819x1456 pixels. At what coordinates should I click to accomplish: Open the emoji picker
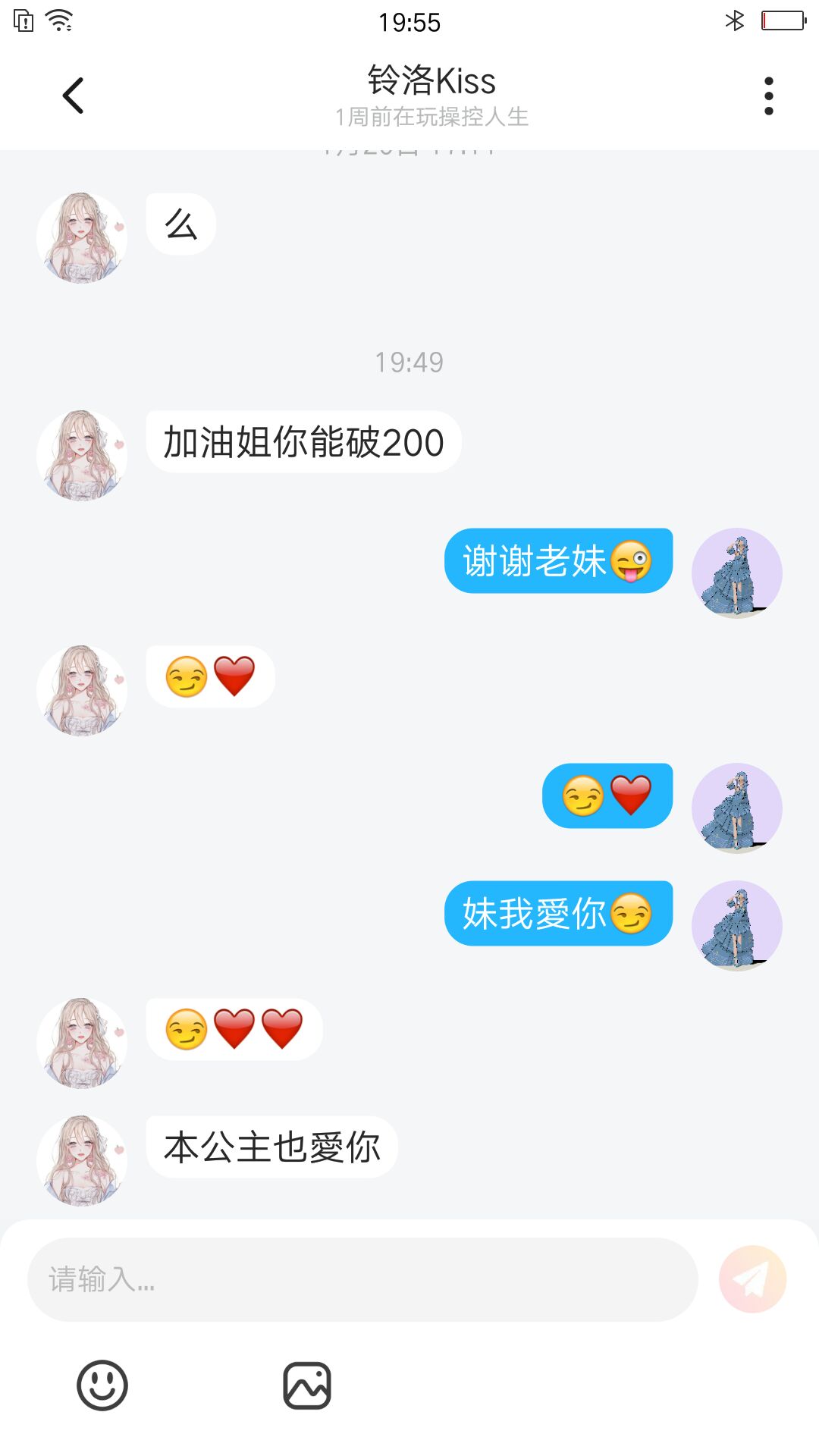102,1385
